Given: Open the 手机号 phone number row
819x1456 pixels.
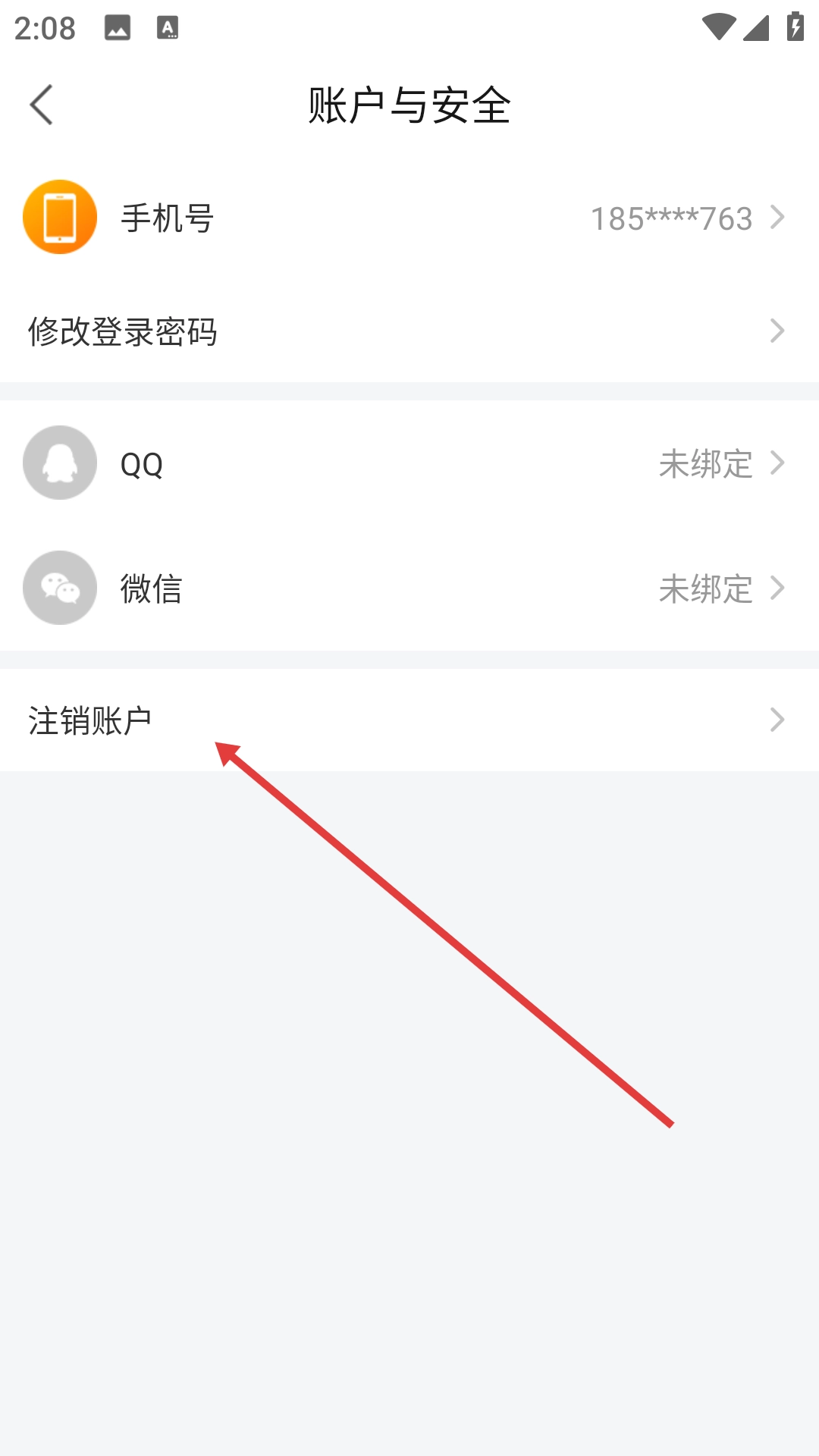Looking at the screenshot, I should [409, 218].
